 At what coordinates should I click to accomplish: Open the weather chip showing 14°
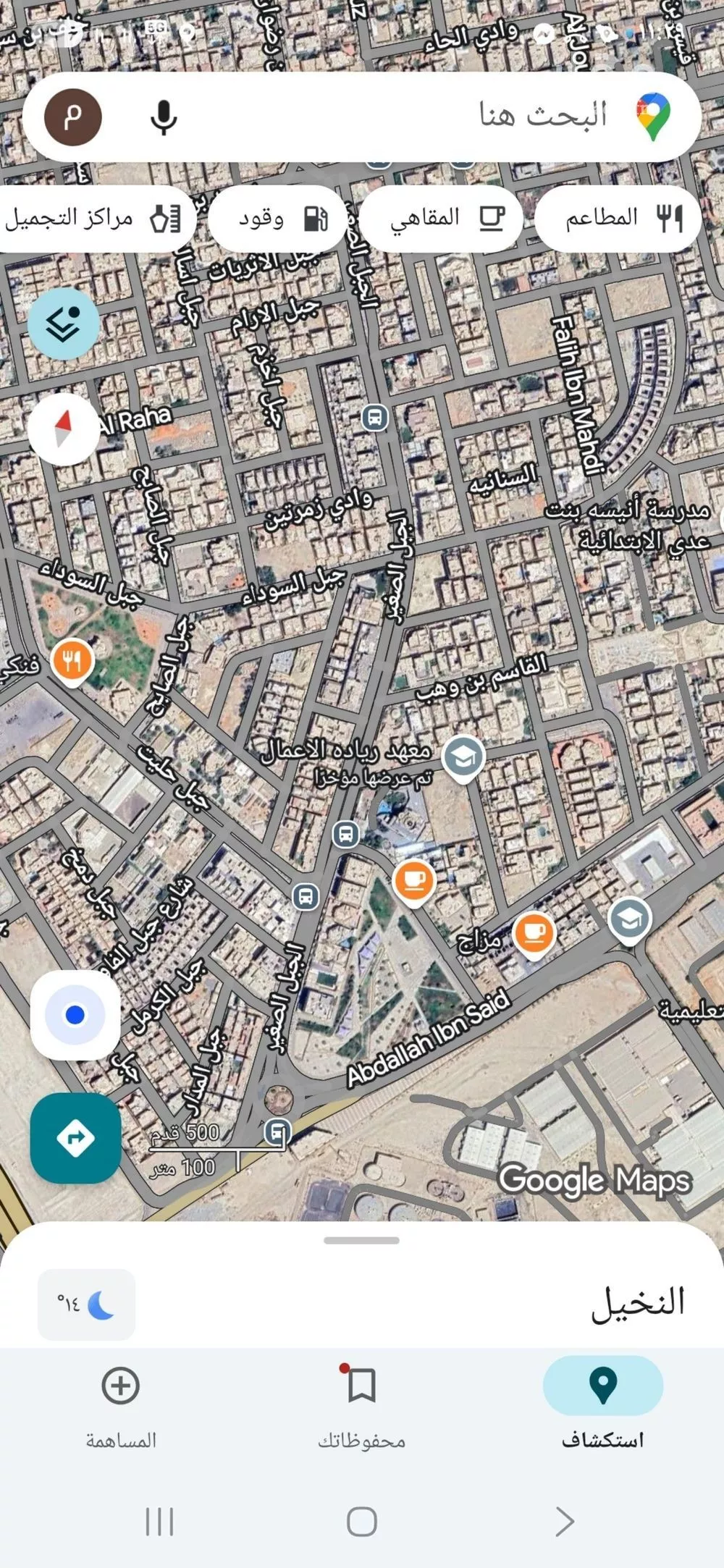(x=86, y=1305)
